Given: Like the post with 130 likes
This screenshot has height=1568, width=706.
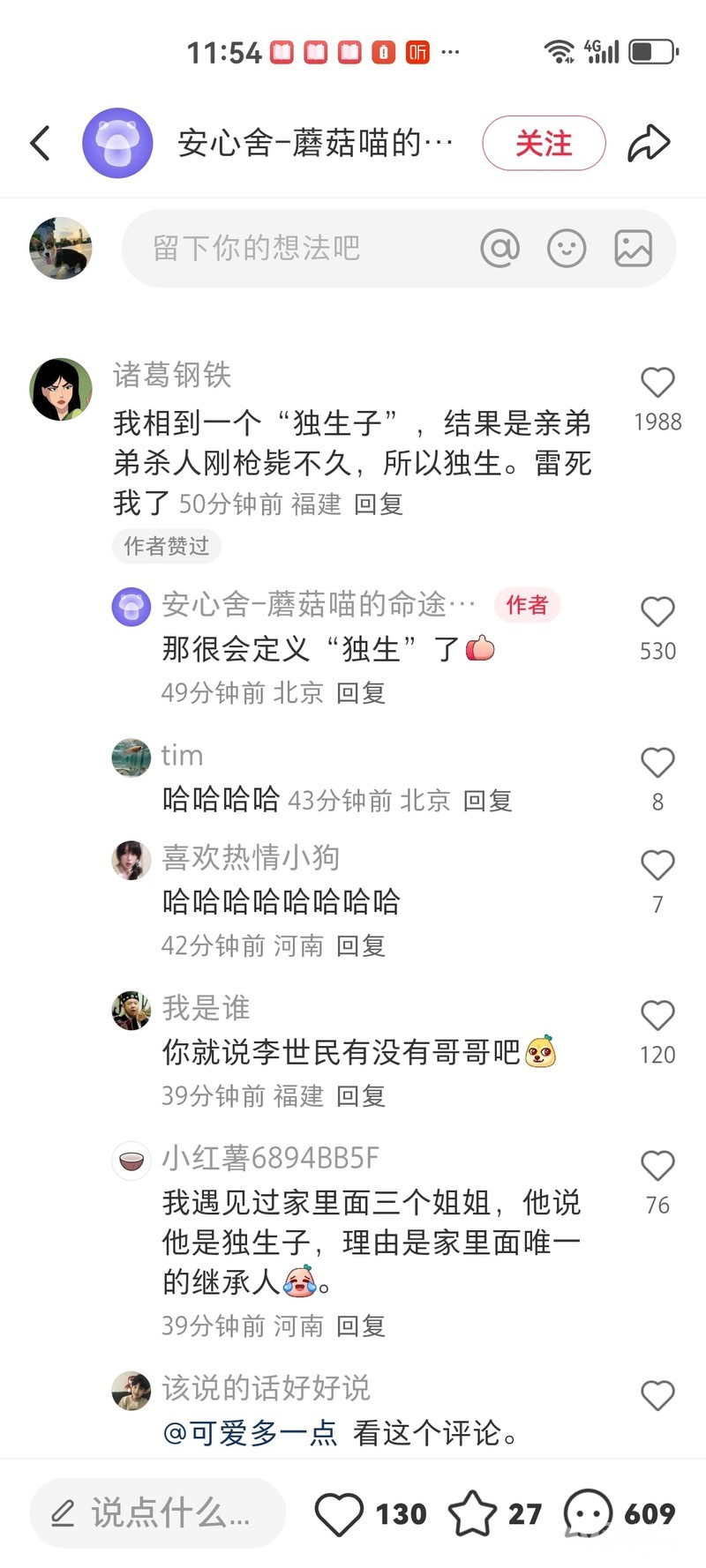Looking at the screenshot, I should 340,1514.
